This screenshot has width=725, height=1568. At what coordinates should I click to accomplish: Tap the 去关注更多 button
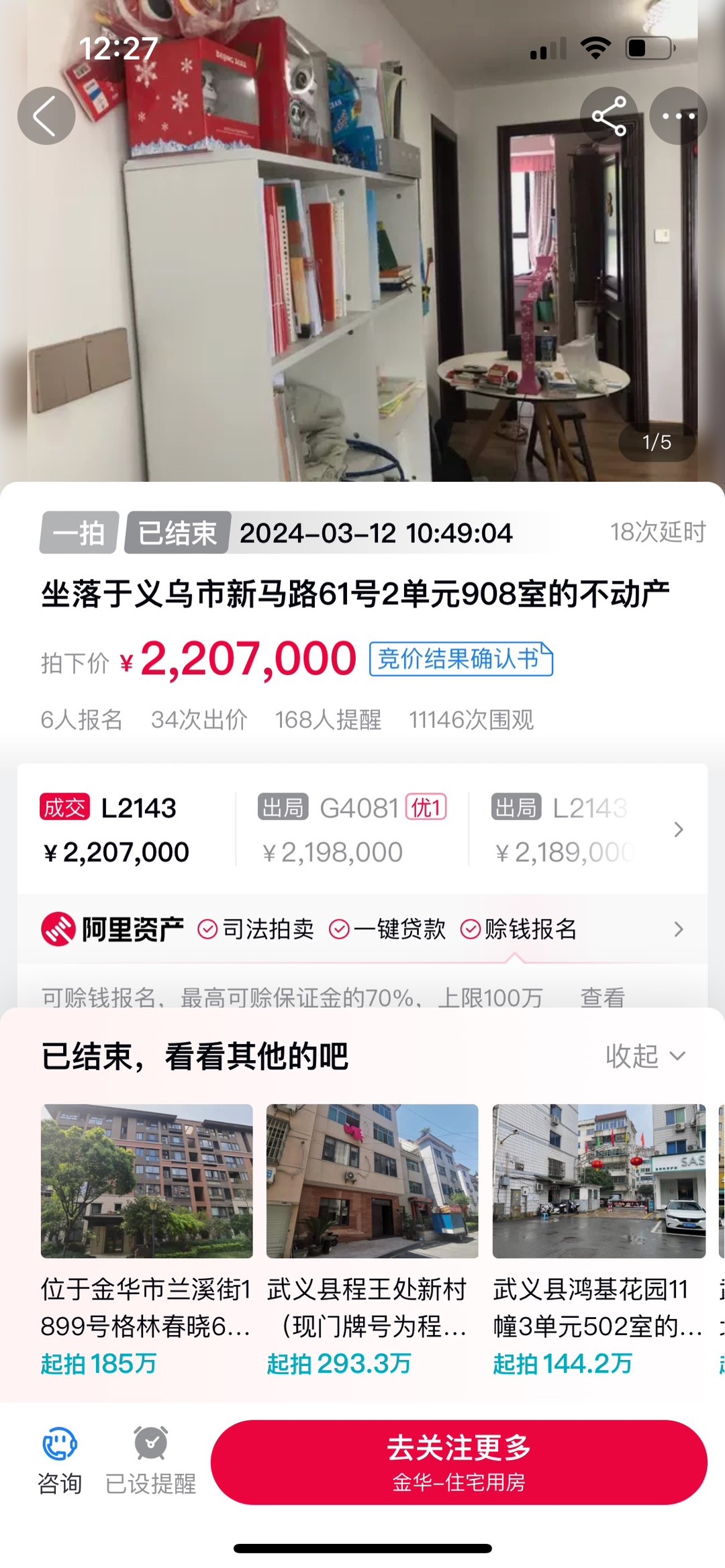coord(458,1461)
